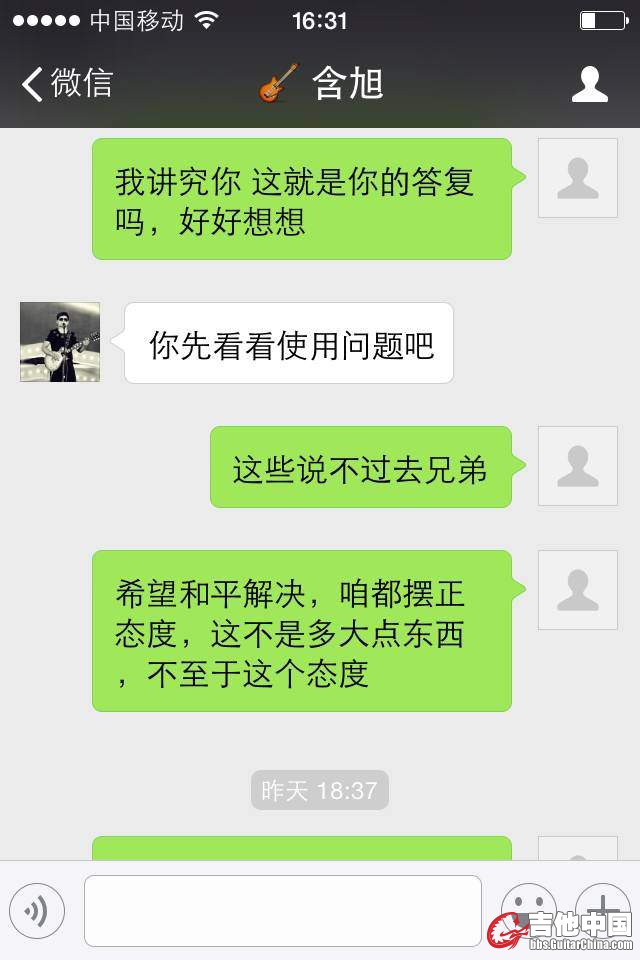Focus the message text field

(x=283, y=910)
